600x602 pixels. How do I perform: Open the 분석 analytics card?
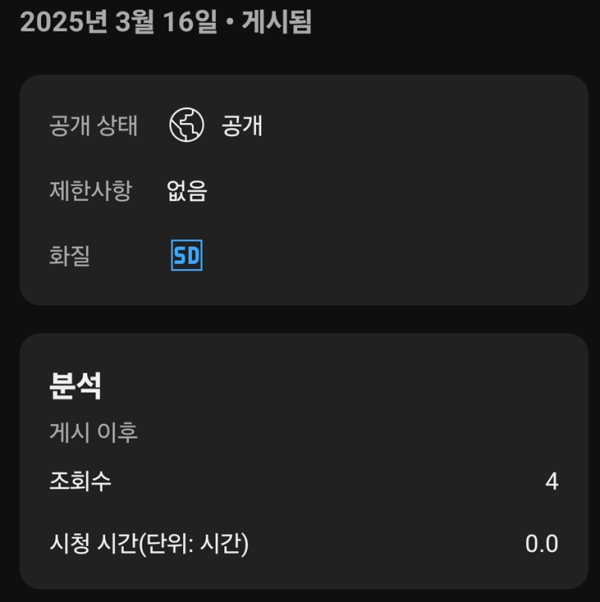click(303, 460)
